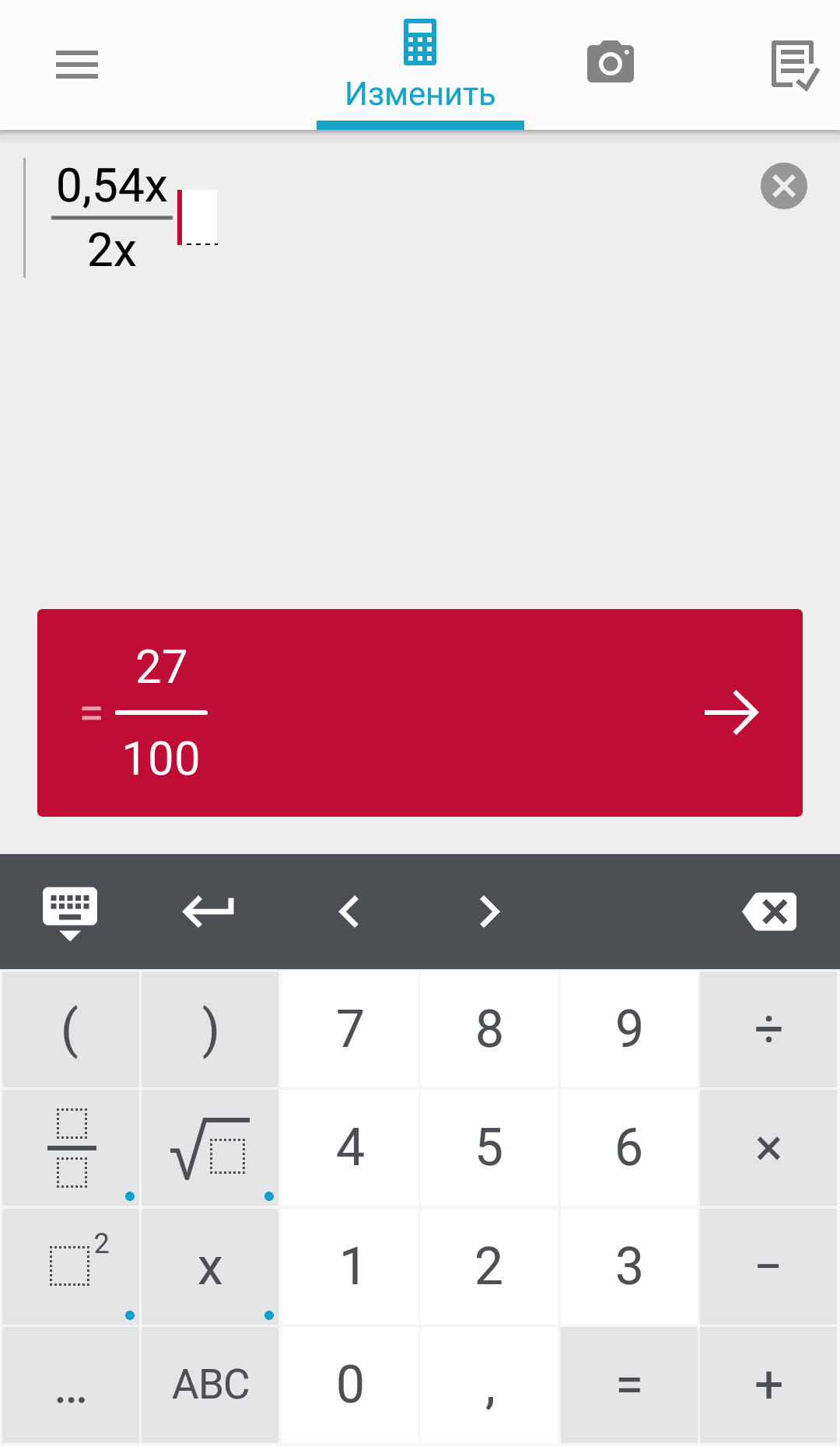
Task: Insert the squared exponent template
Action: 71,1266
